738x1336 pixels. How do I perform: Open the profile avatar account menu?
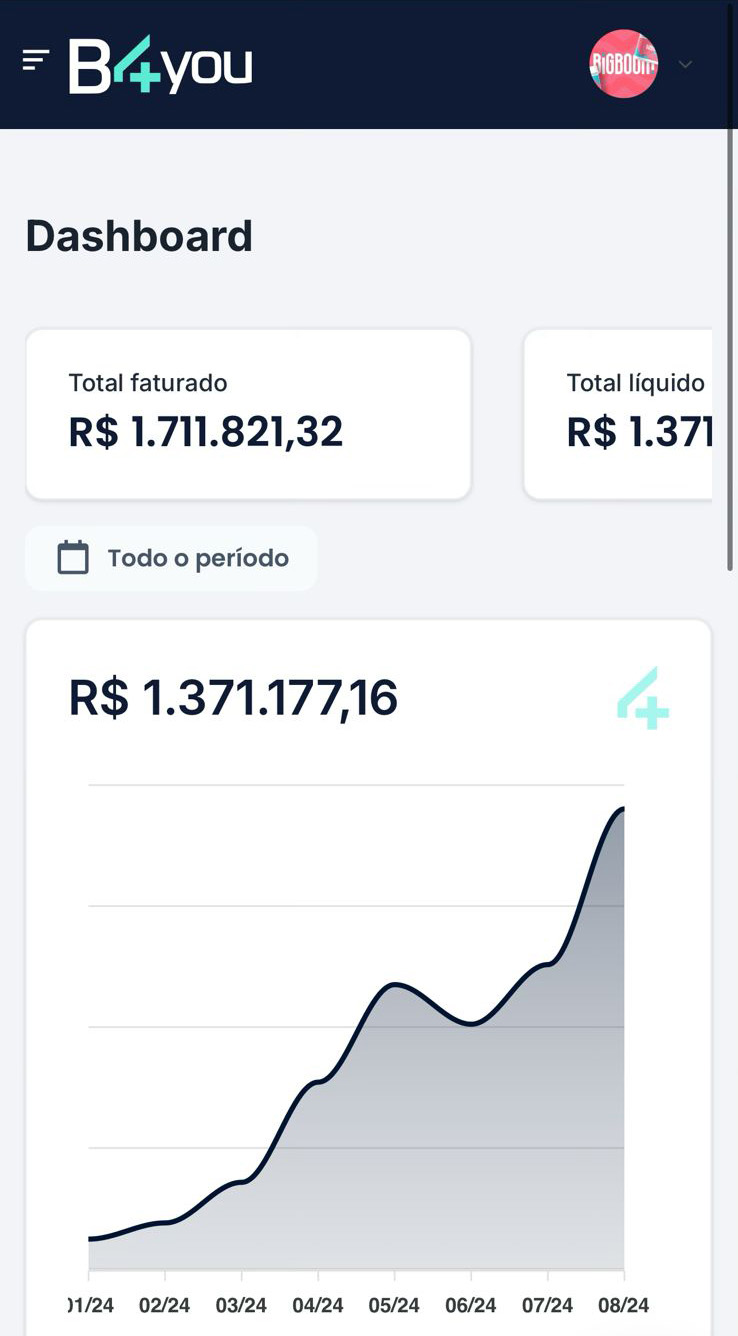(x=624, y=64)
